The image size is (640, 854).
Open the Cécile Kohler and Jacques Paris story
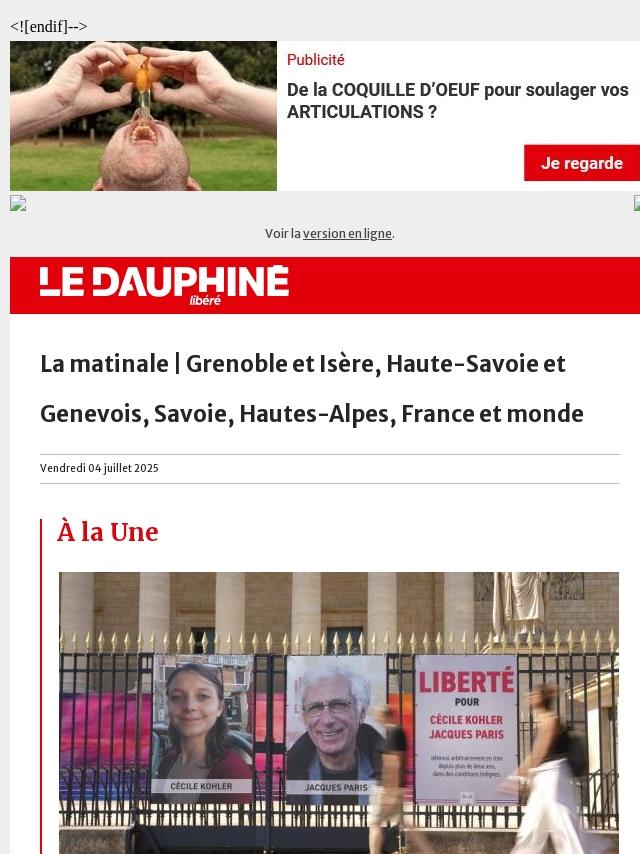tap(338, 712)
